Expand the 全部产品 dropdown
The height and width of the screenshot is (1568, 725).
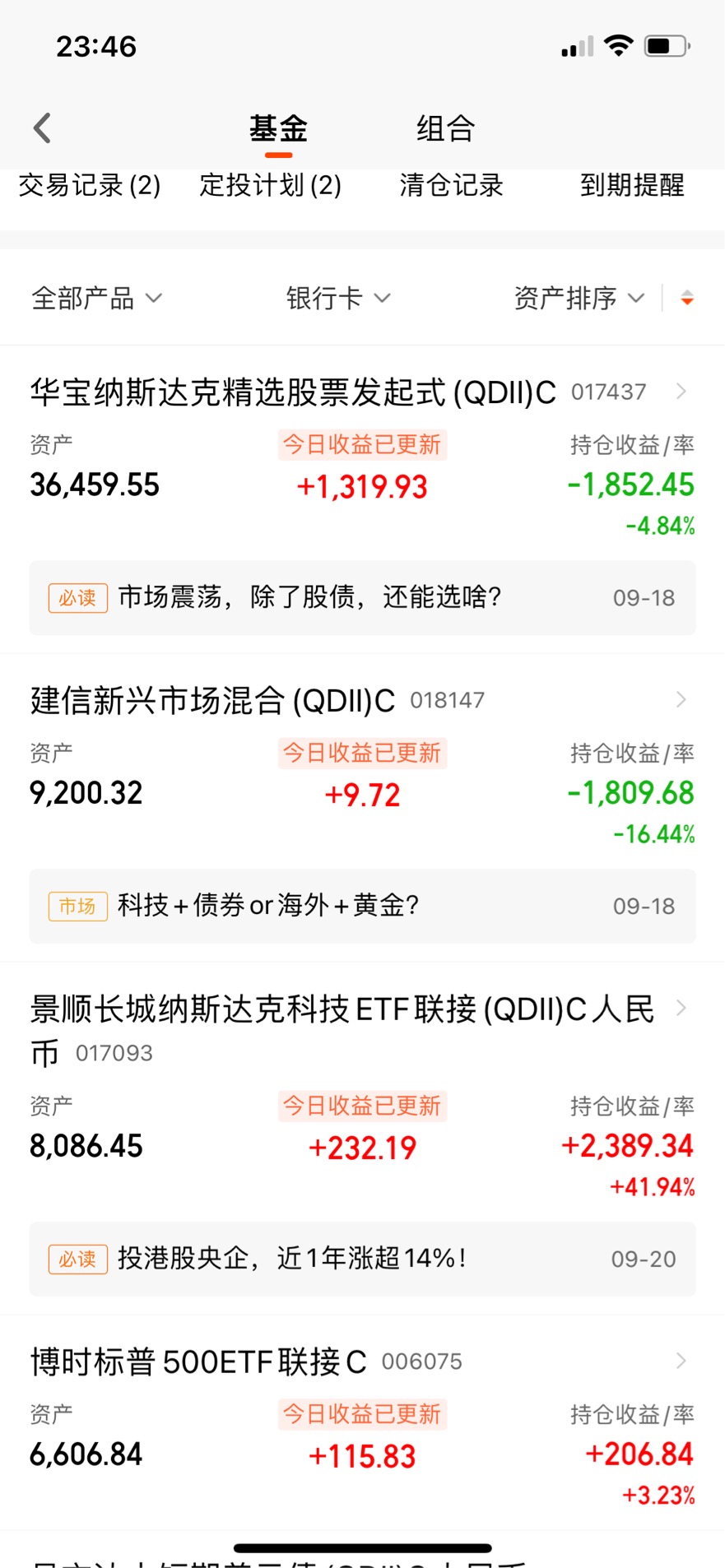tap(97, 298)
